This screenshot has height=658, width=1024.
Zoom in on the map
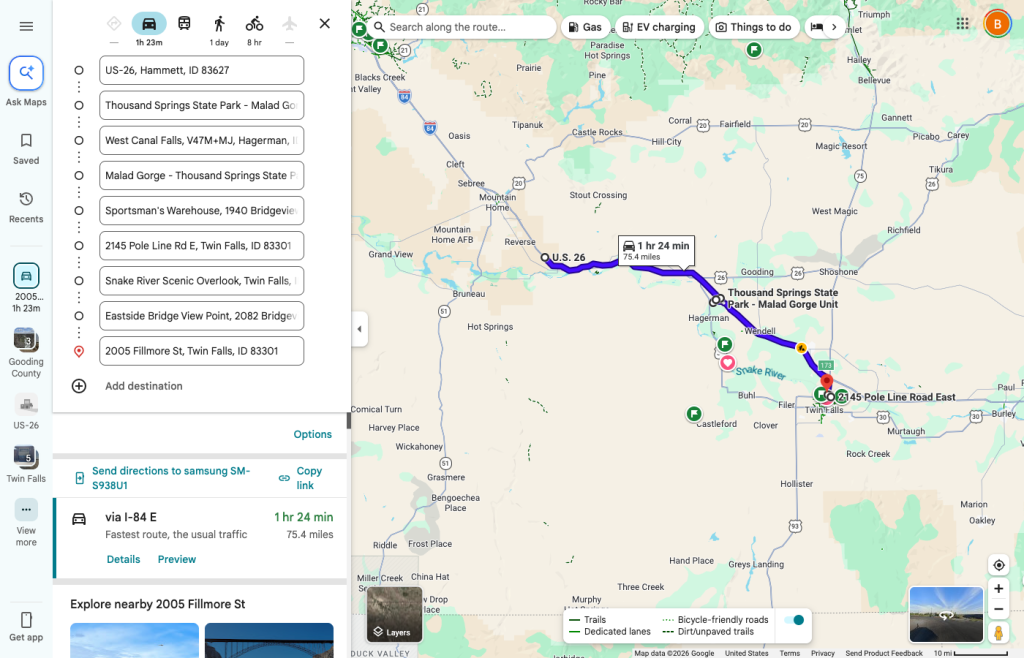pos(999,588)
